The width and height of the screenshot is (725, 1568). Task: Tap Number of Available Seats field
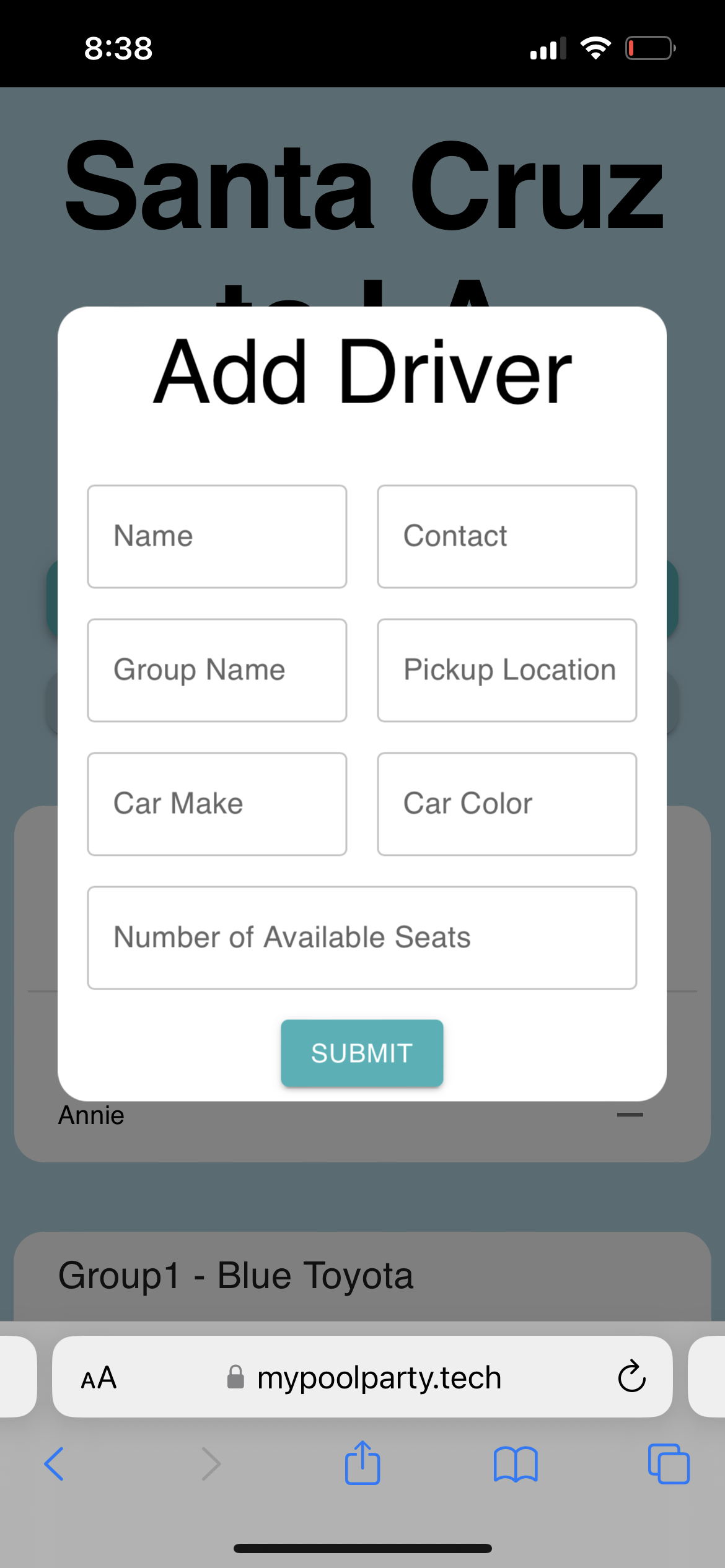click(x=362, y=938)
